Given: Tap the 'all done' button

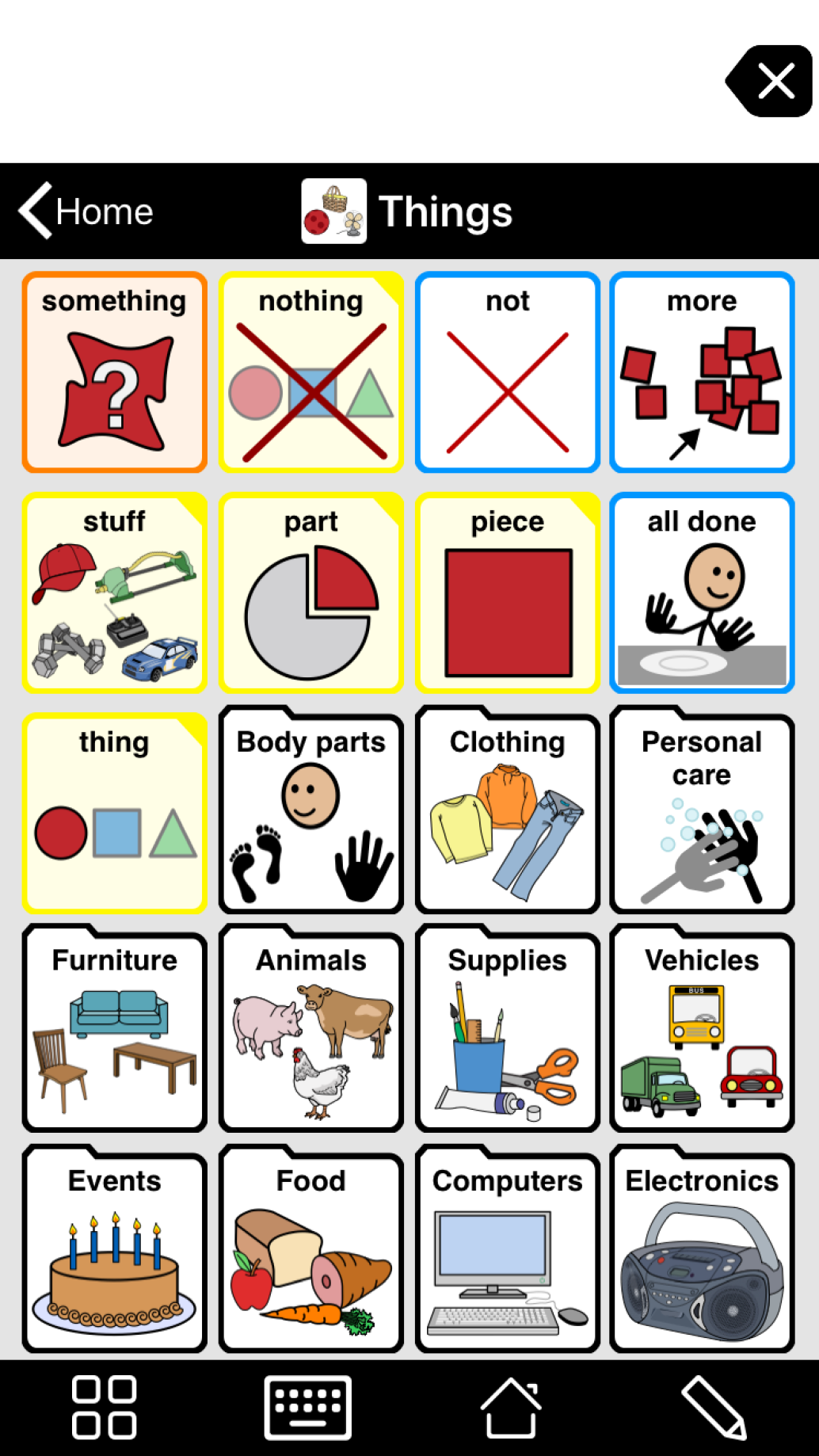Looking at the screenshot, I should (x=702, y=593).
